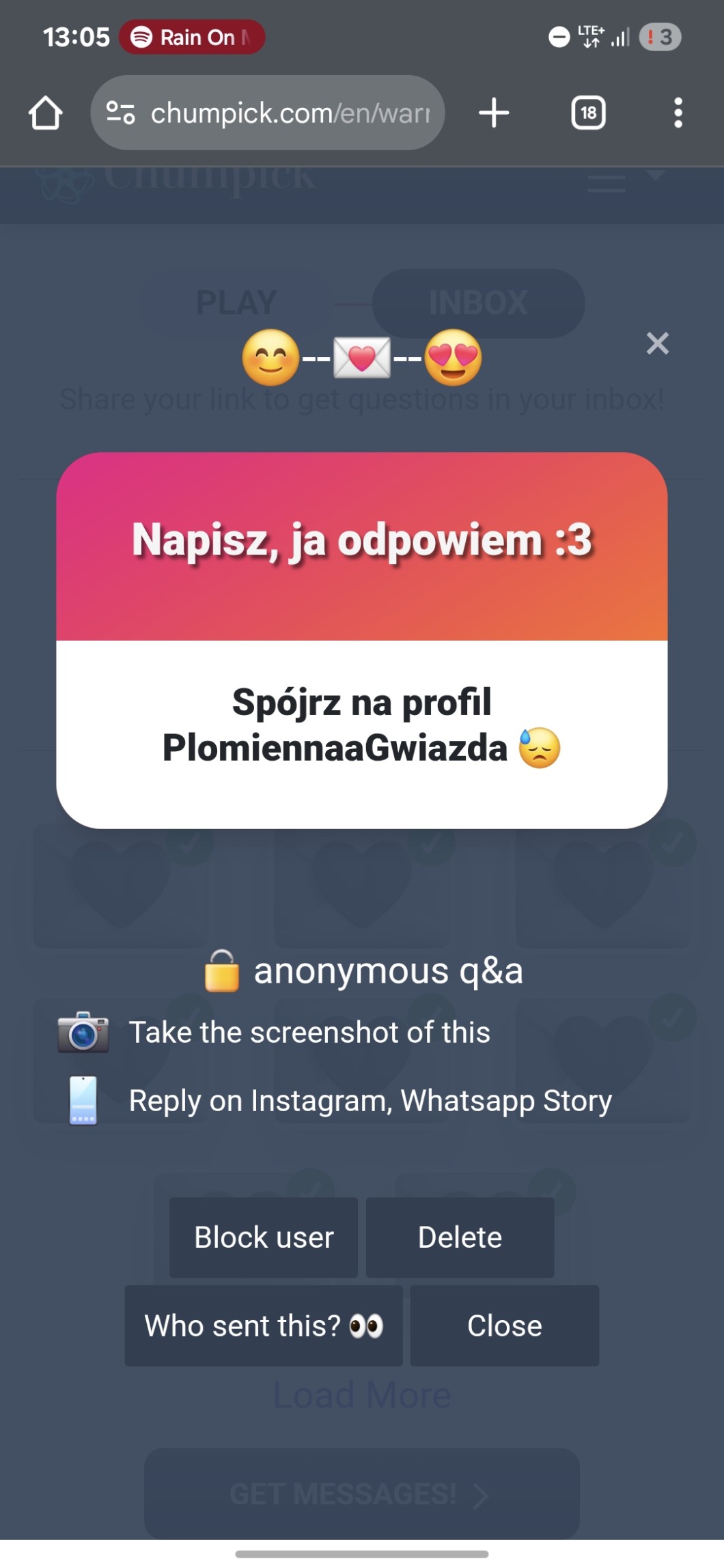View site information icon in address bar

(x=120, y=113)
